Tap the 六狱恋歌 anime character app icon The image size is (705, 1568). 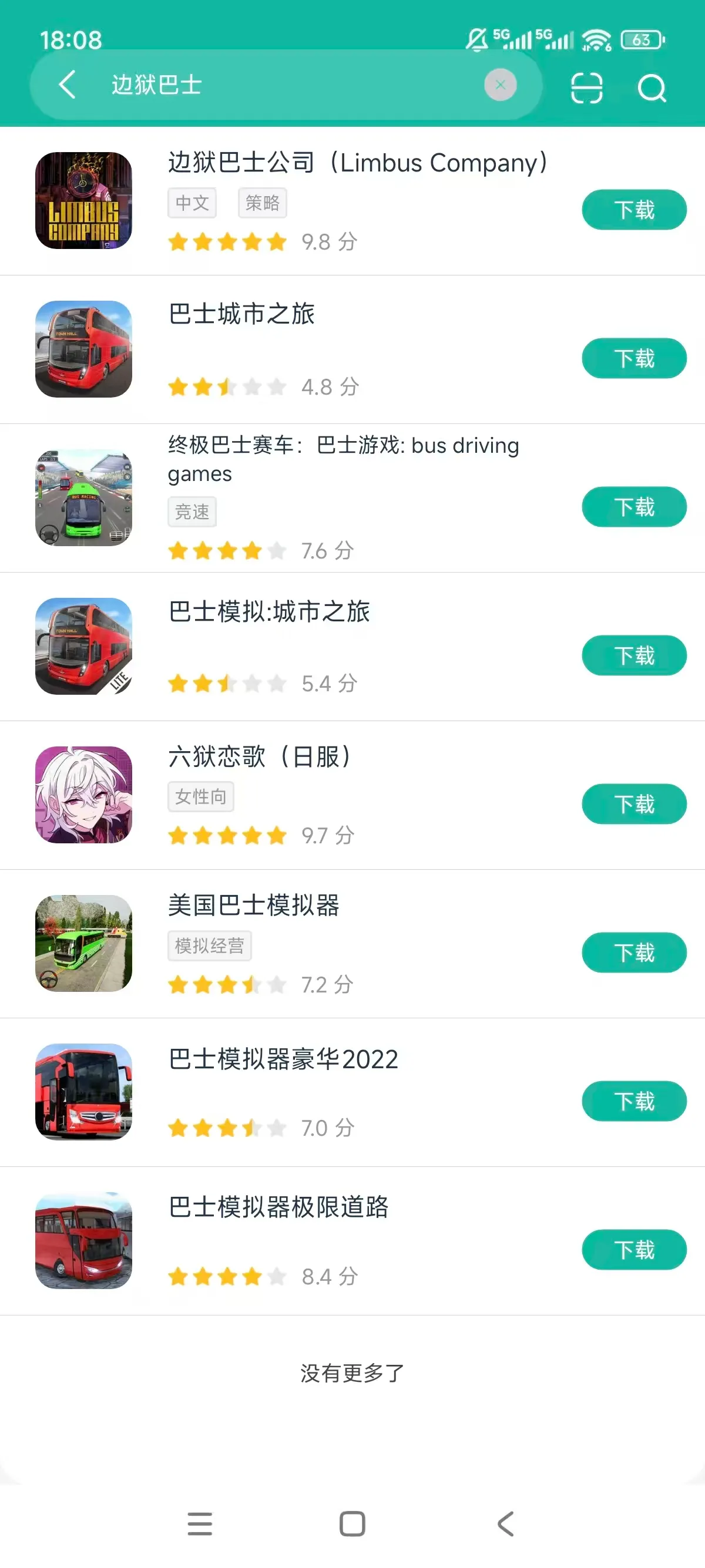pyautogui.click(x=84, y=796)
